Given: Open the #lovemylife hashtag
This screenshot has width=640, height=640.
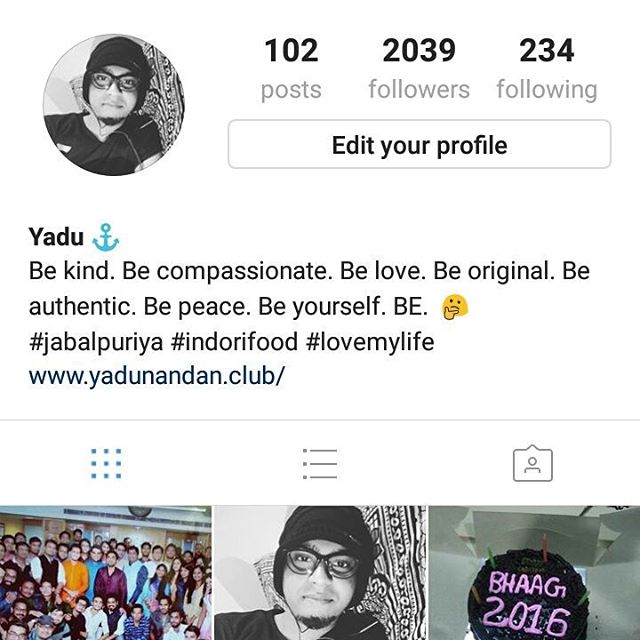Looking at the screenshot, I should pos(370,341).
